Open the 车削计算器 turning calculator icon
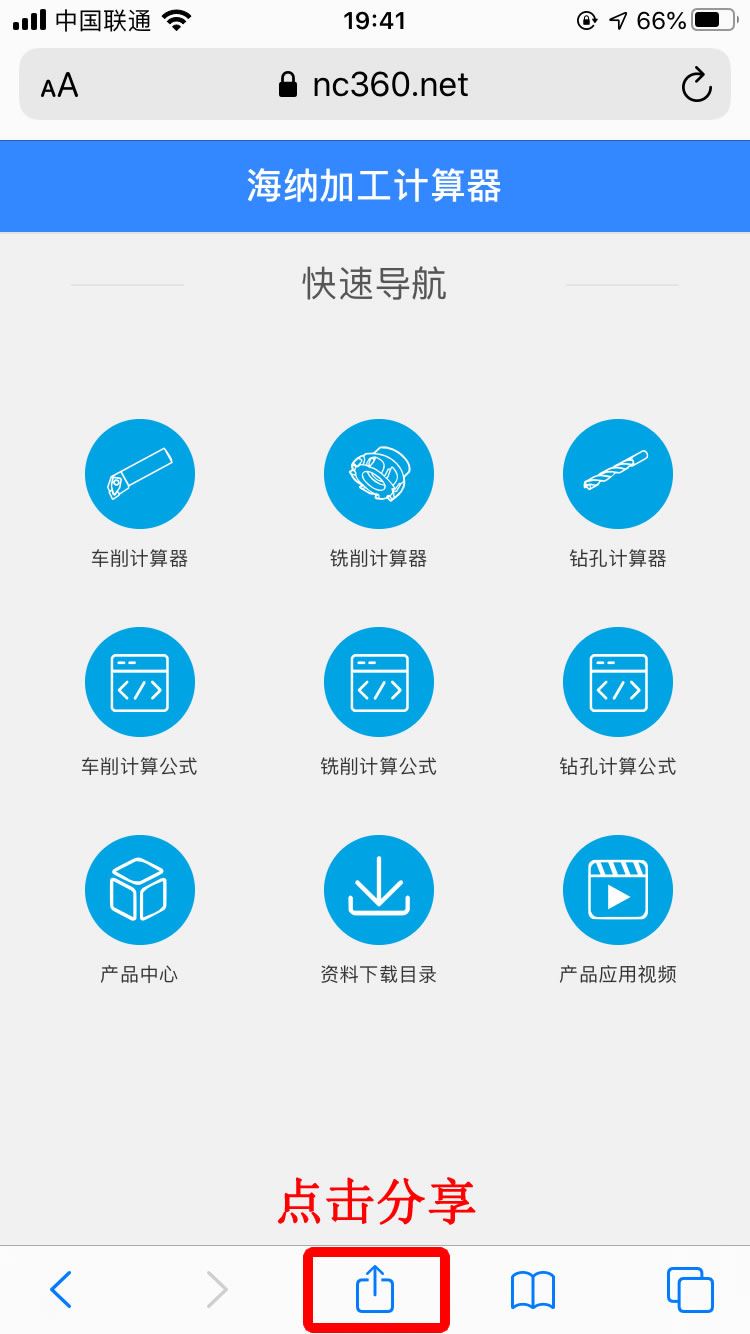Screen dimensions: 750x1334 140,473
